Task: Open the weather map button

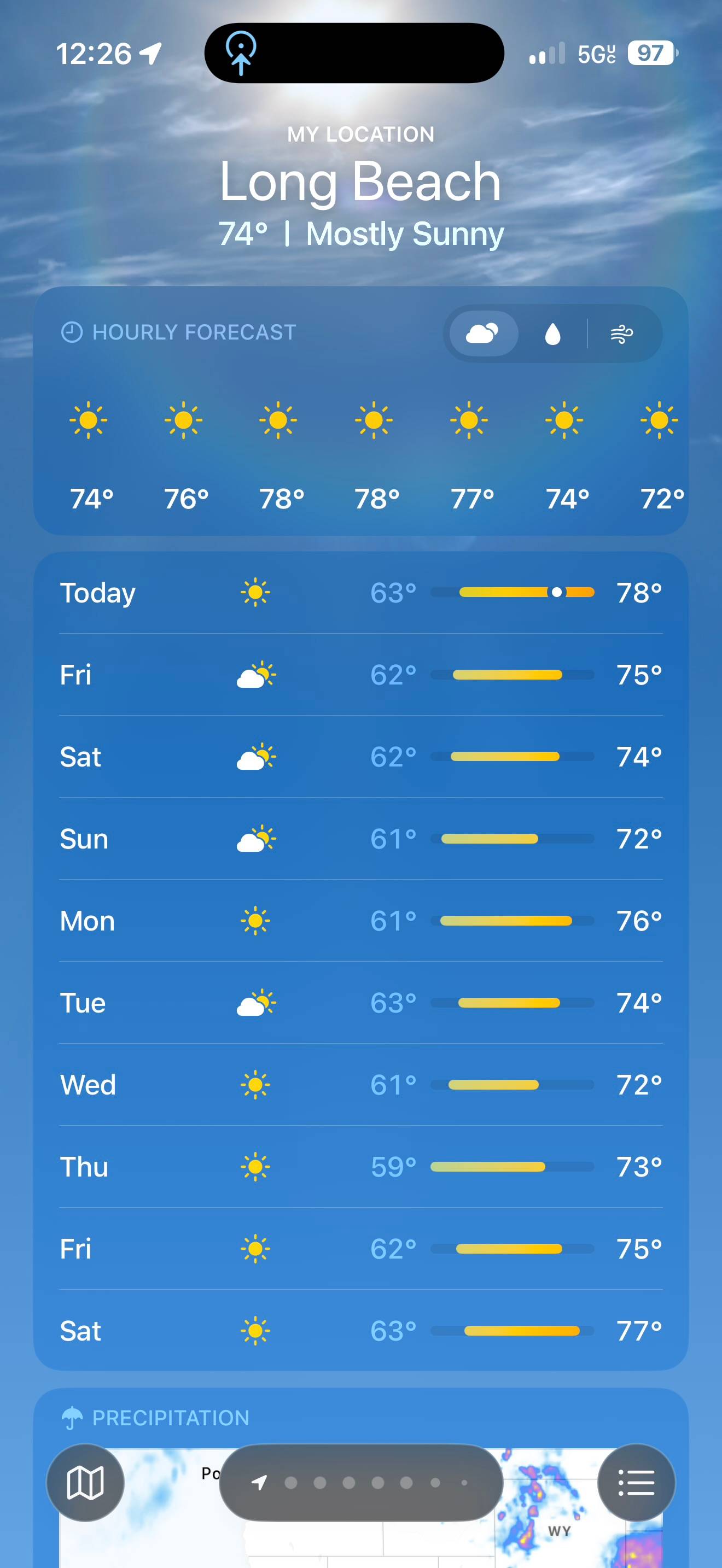Action: point(85,1482)
